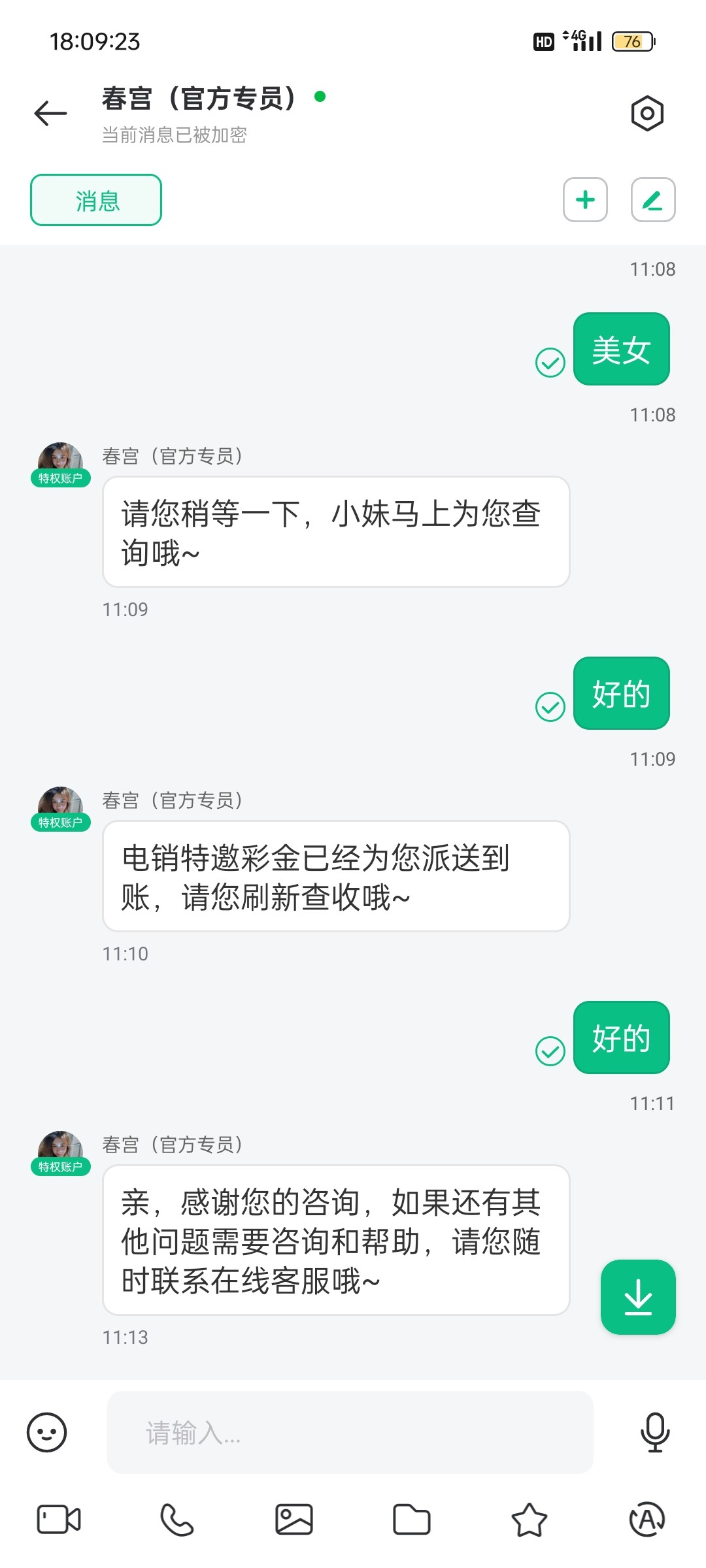Viewport: 706px width, 1568px height.
Task: Start a voice call
Action: click(x=176, y=1519)
